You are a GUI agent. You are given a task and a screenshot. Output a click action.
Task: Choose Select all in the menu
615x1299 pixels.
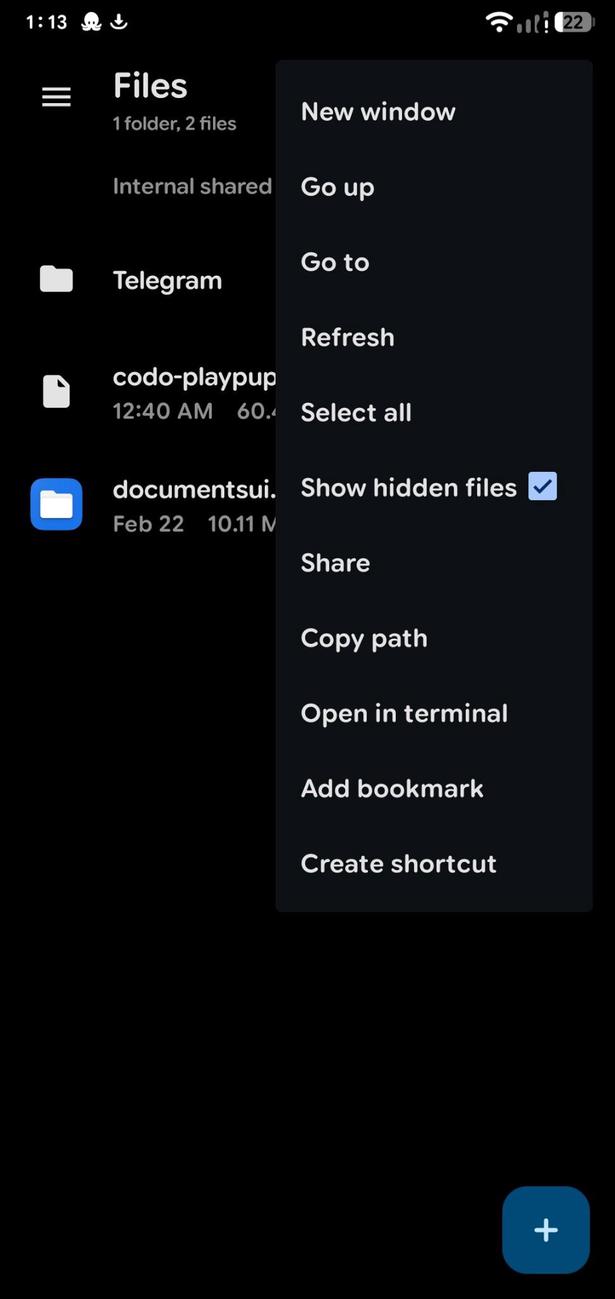click(x=356, y=412)
